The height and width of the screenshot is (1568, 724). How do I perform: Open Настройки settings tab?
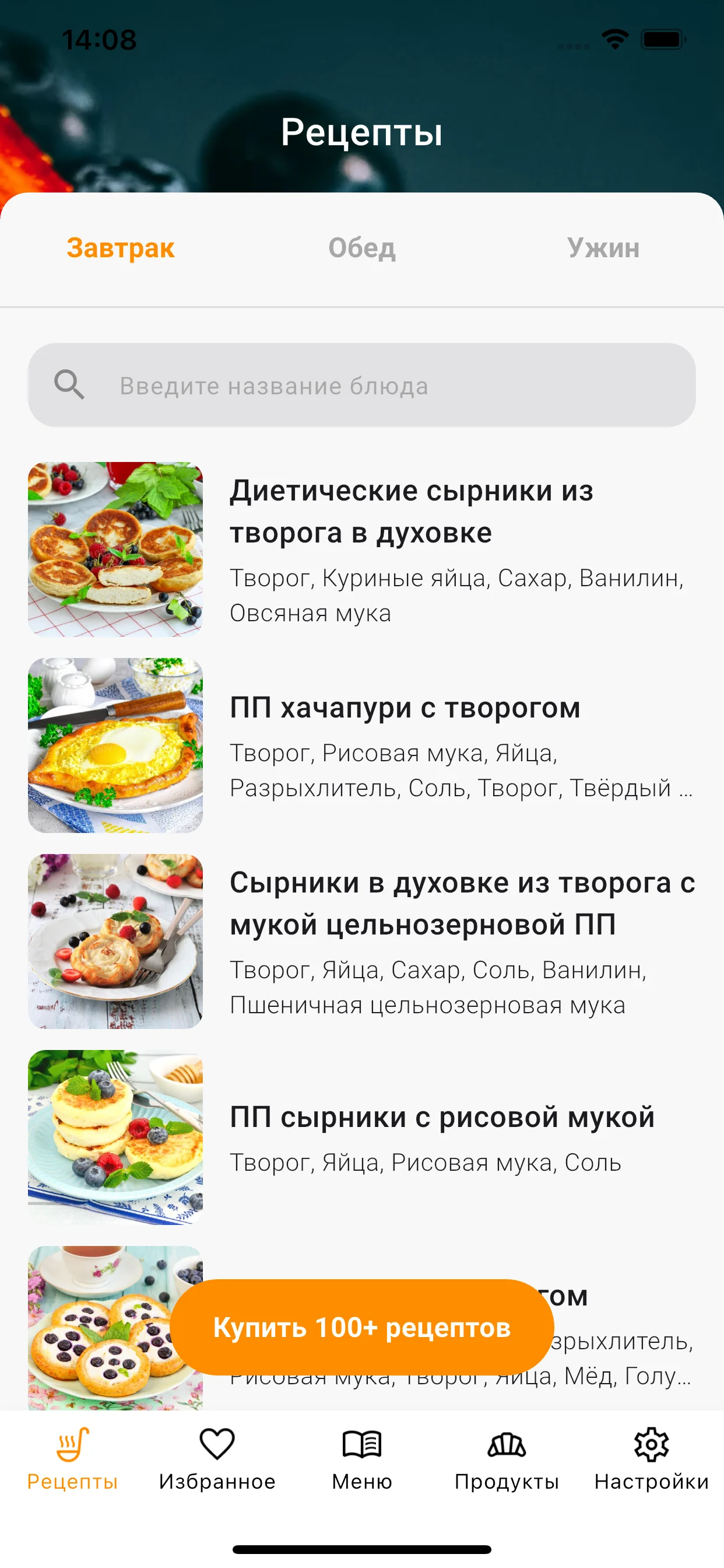coord(652,1459)
